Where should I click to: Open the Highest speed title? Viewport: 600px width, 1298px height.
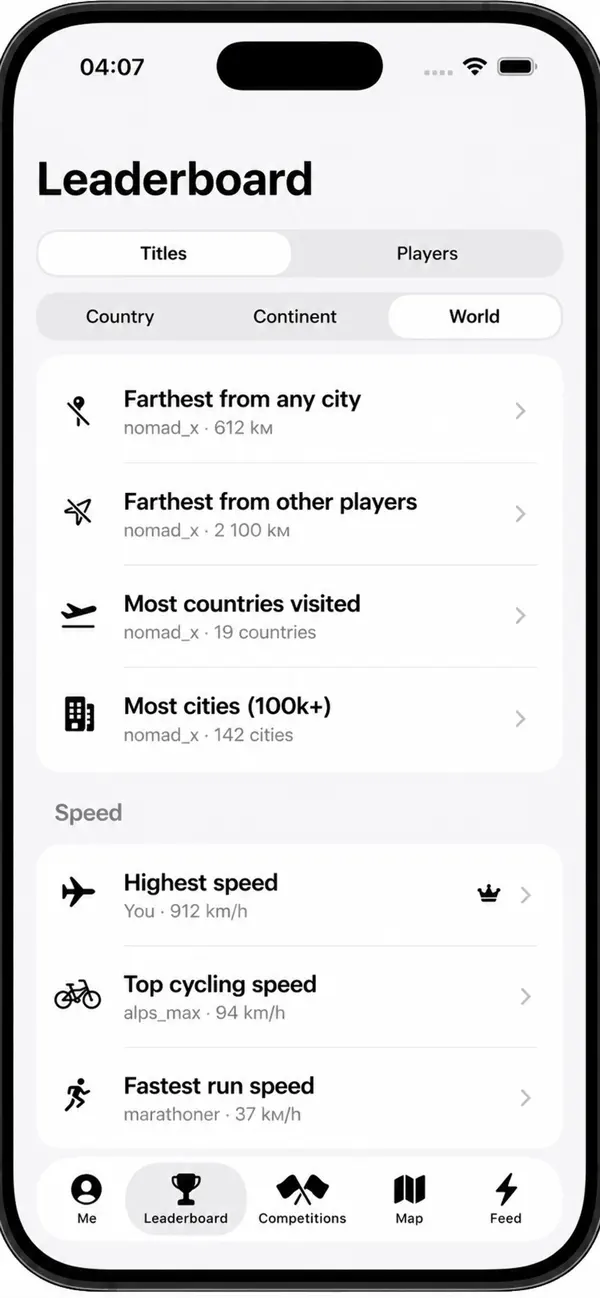(x=299, y=895)
